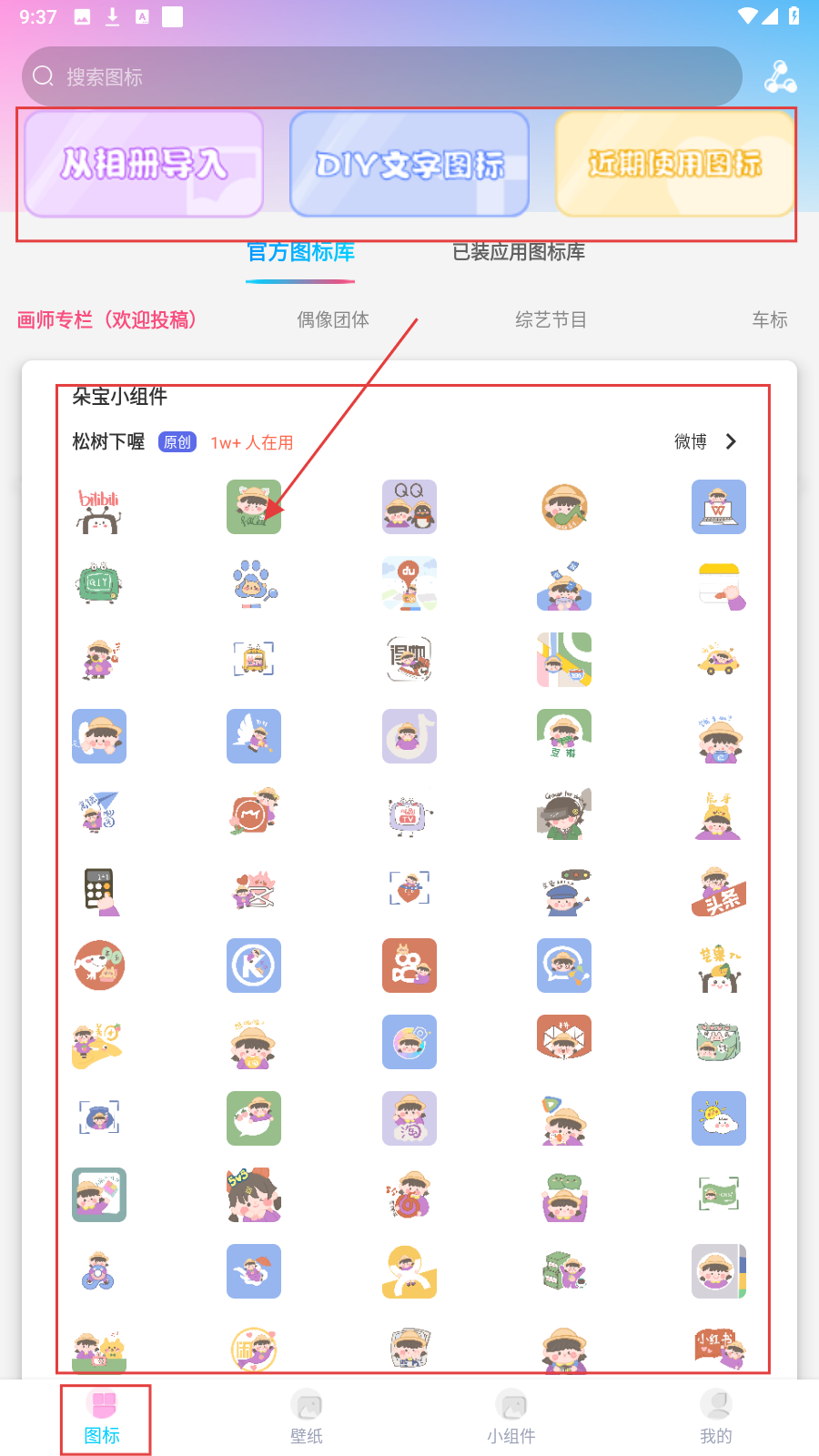The image size is (819, 1456).
Task: Select the QQ icon in the grid
Action: click(x=409, y=507)
